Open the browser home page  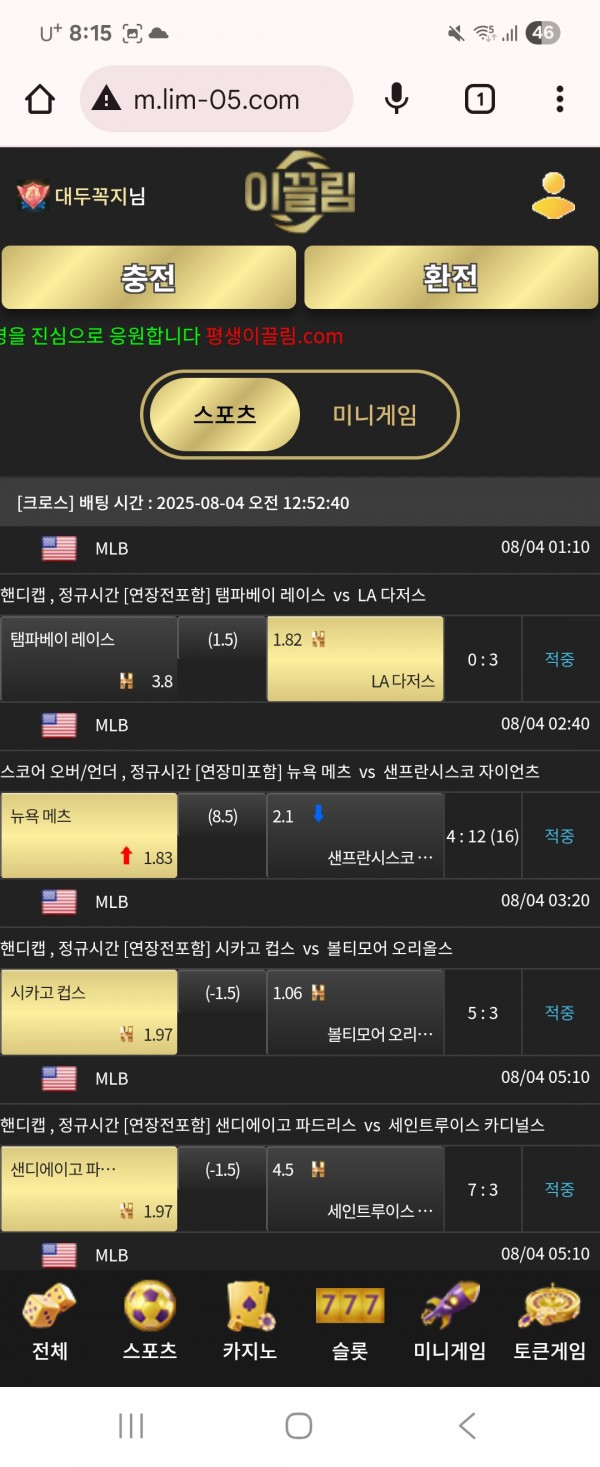(x=39, y=99)
